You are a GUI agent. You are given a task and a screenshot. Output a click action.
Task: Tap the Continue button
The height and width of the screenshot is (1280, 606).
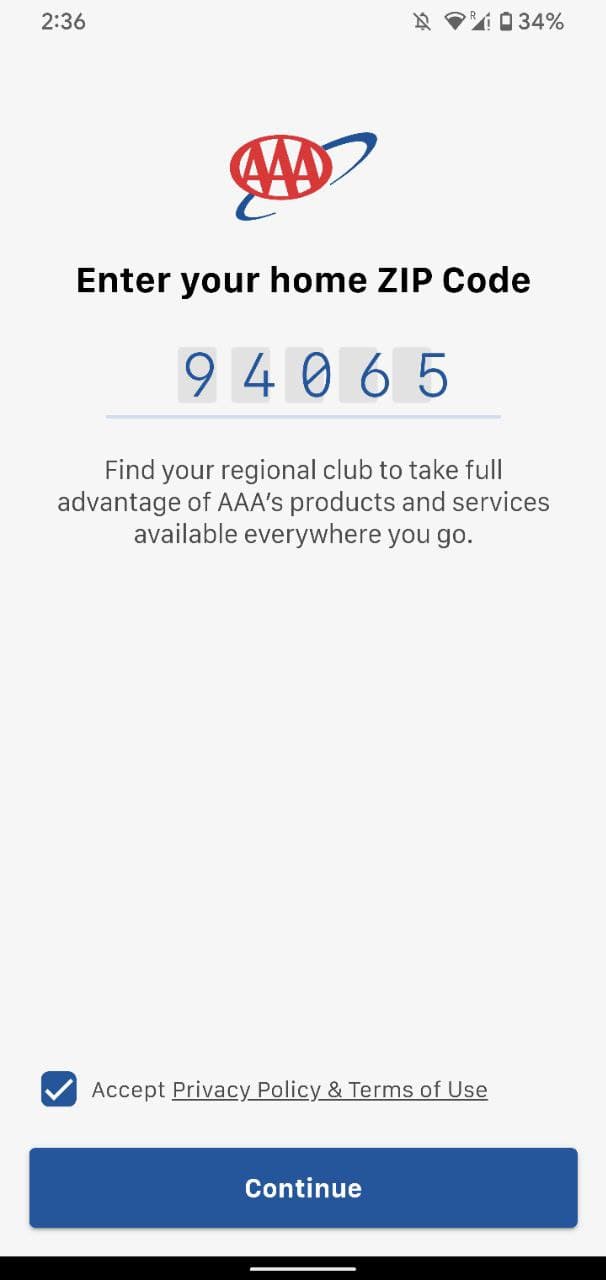303,1188
